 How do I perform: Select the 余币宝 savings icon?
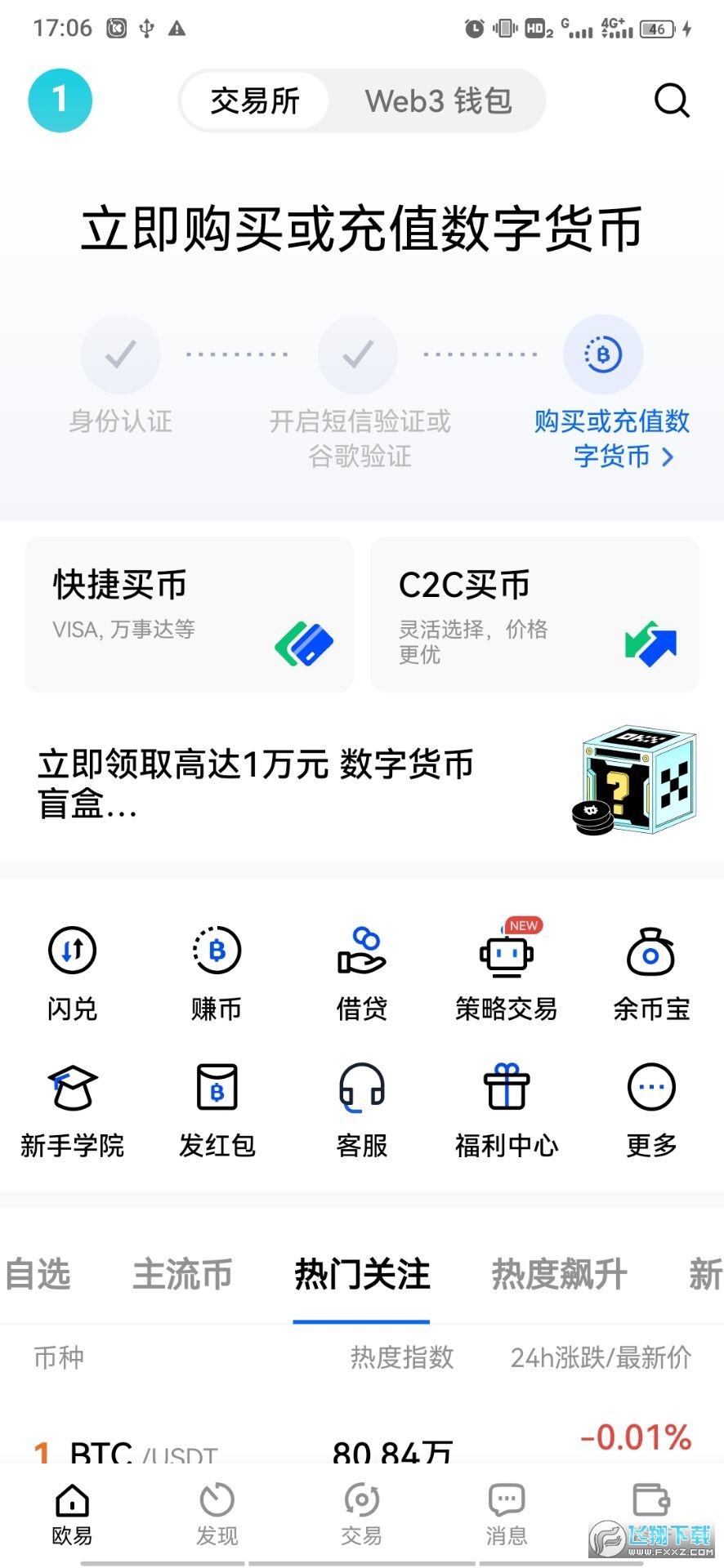click(x=650, y=968)
